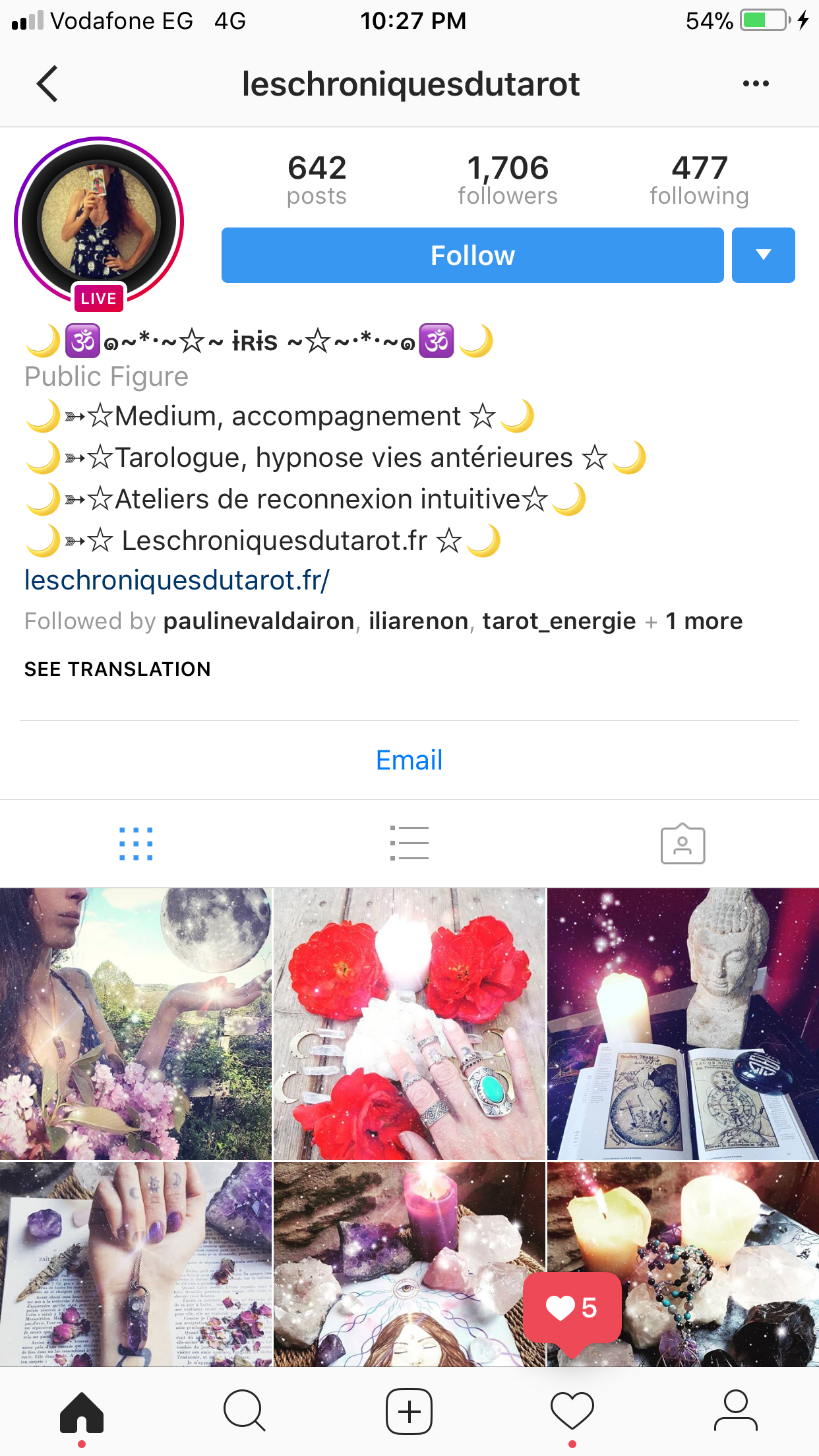The image size is (819, 1456).
Task: View the 477 following list
Action: 699,179
